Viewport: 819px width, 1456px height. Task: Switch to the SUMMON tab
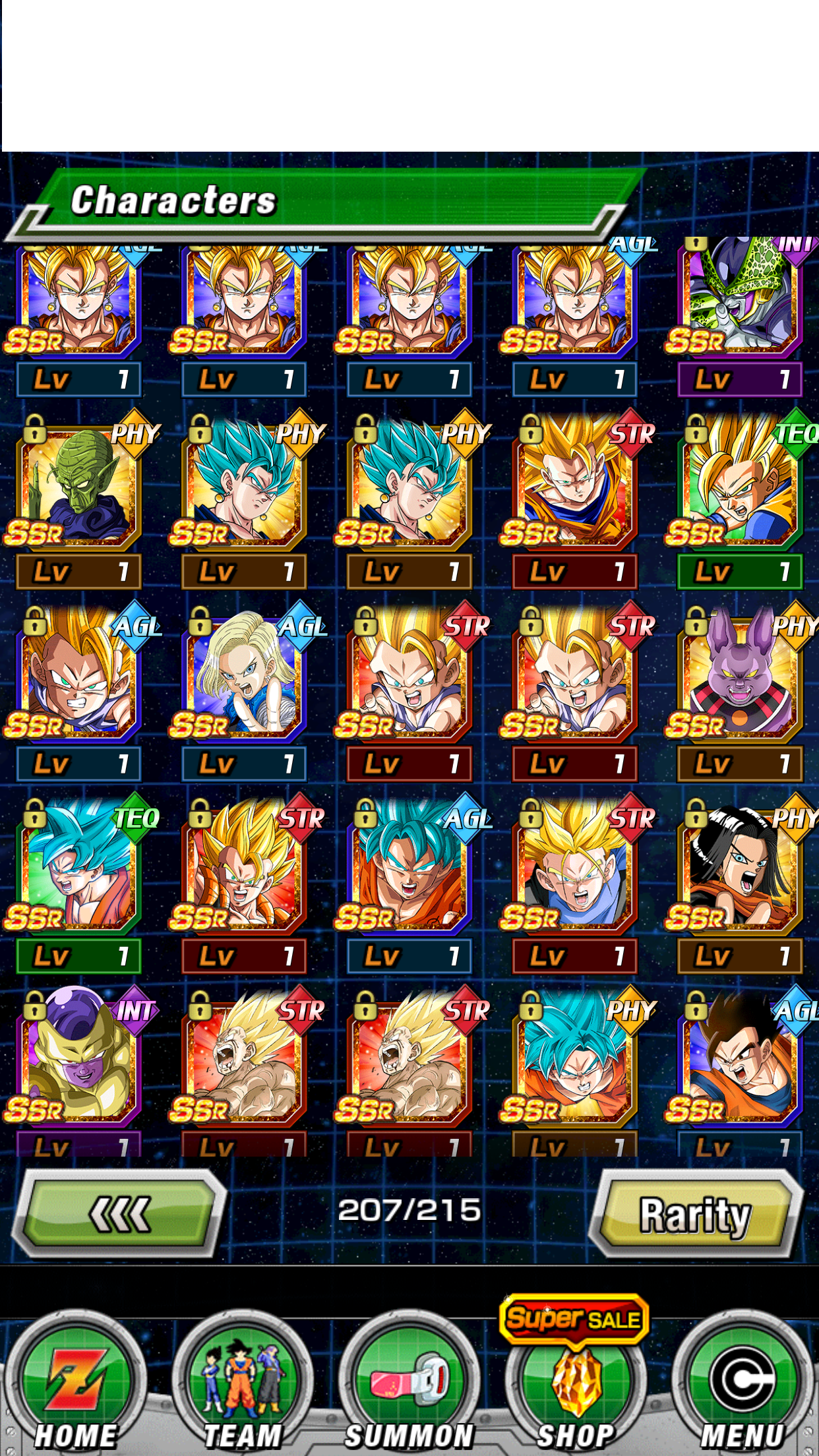tap(409, 1386)
